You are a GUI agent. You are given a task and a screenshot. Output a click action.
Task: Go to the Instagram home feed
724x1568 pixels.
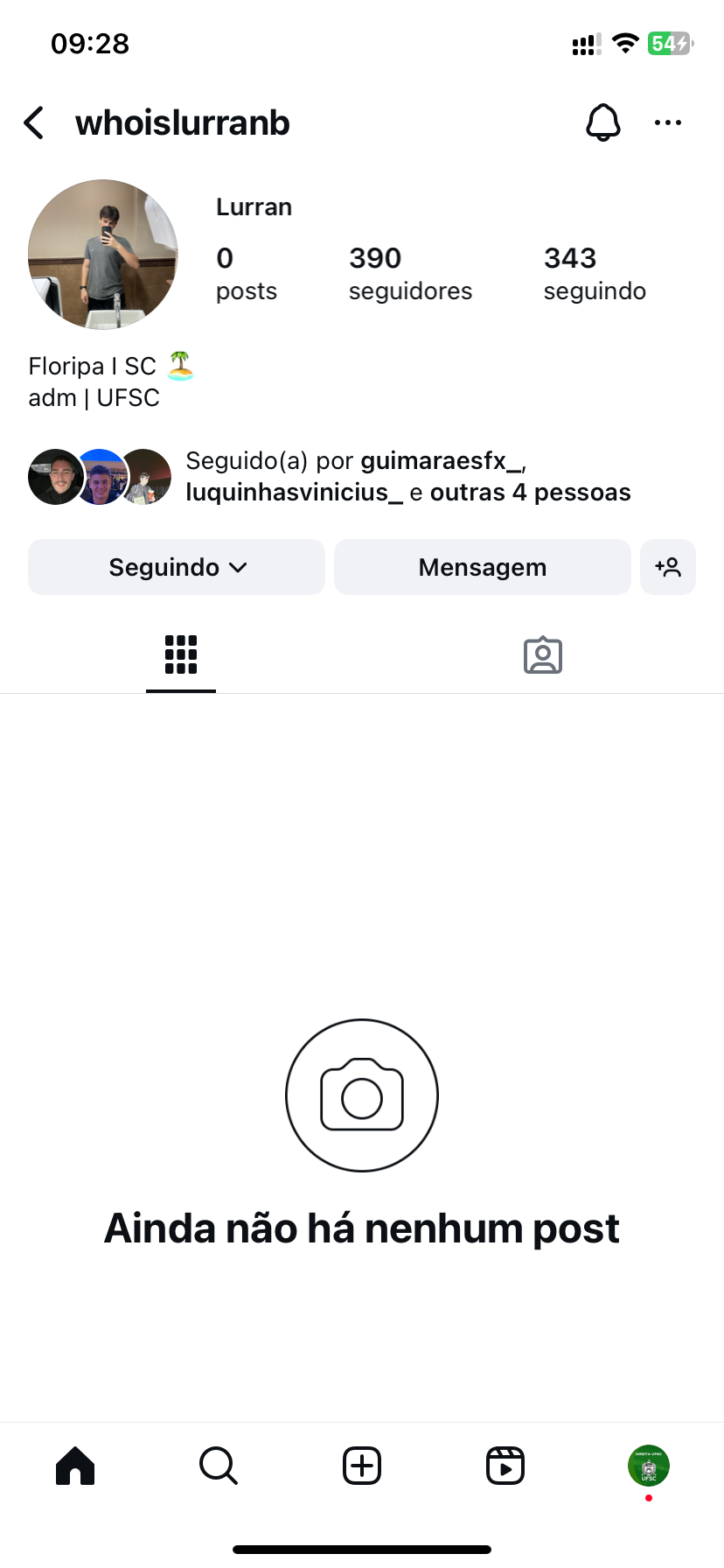[x=75, y=1466]
